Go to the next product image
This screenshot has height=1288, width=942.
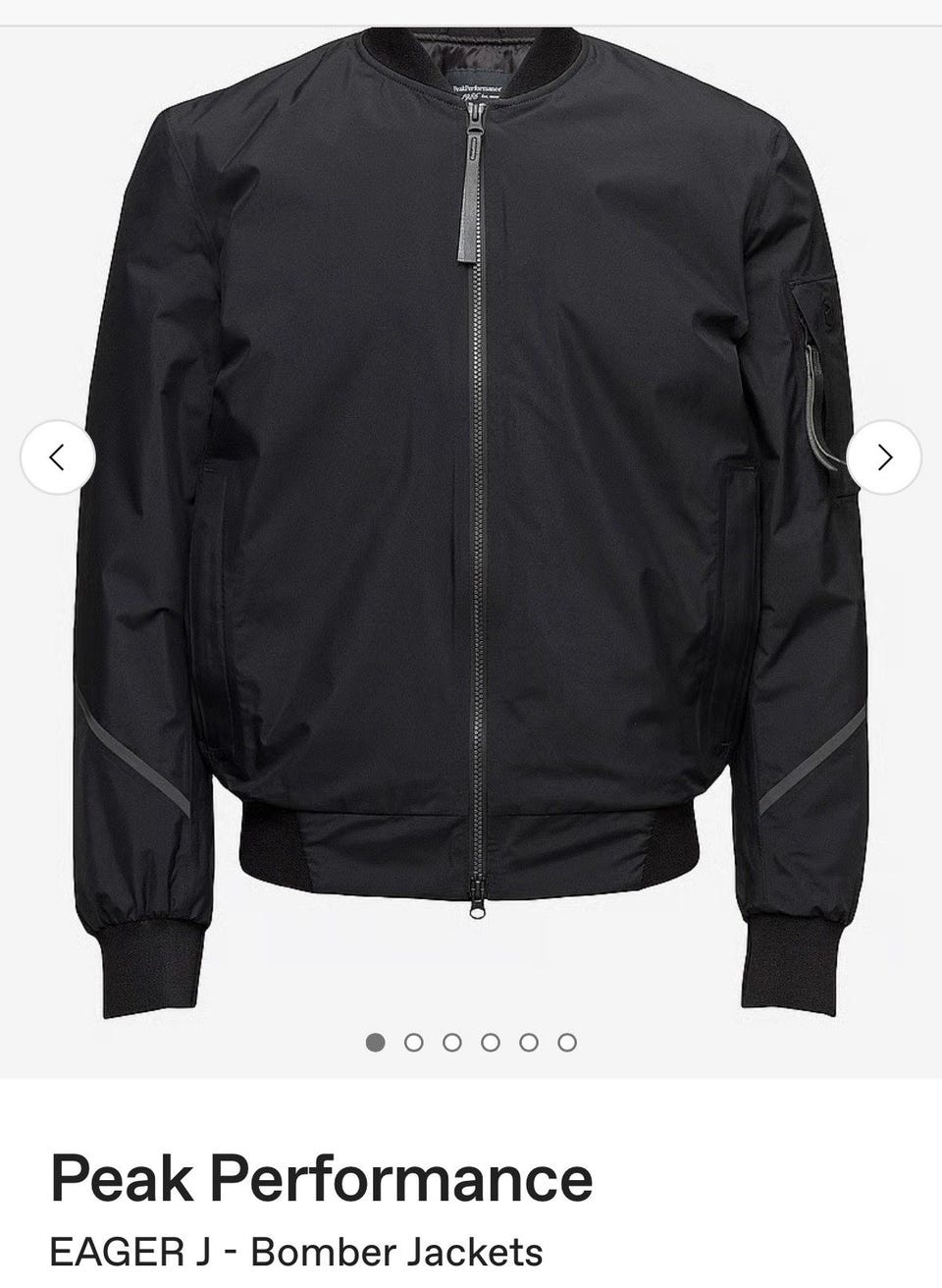884,456
